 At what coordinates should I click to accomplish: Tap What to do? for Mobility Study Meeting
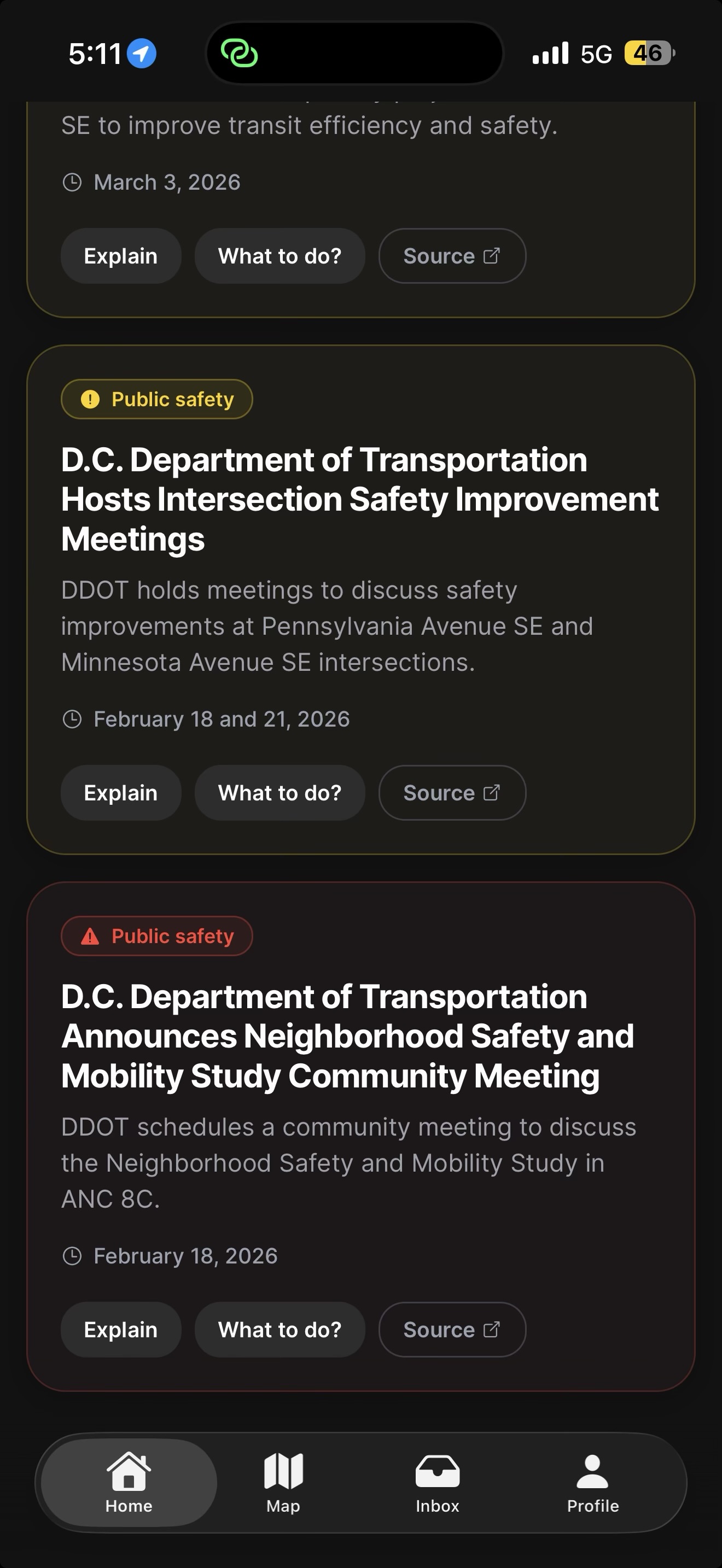click(x=280, y=1330)
